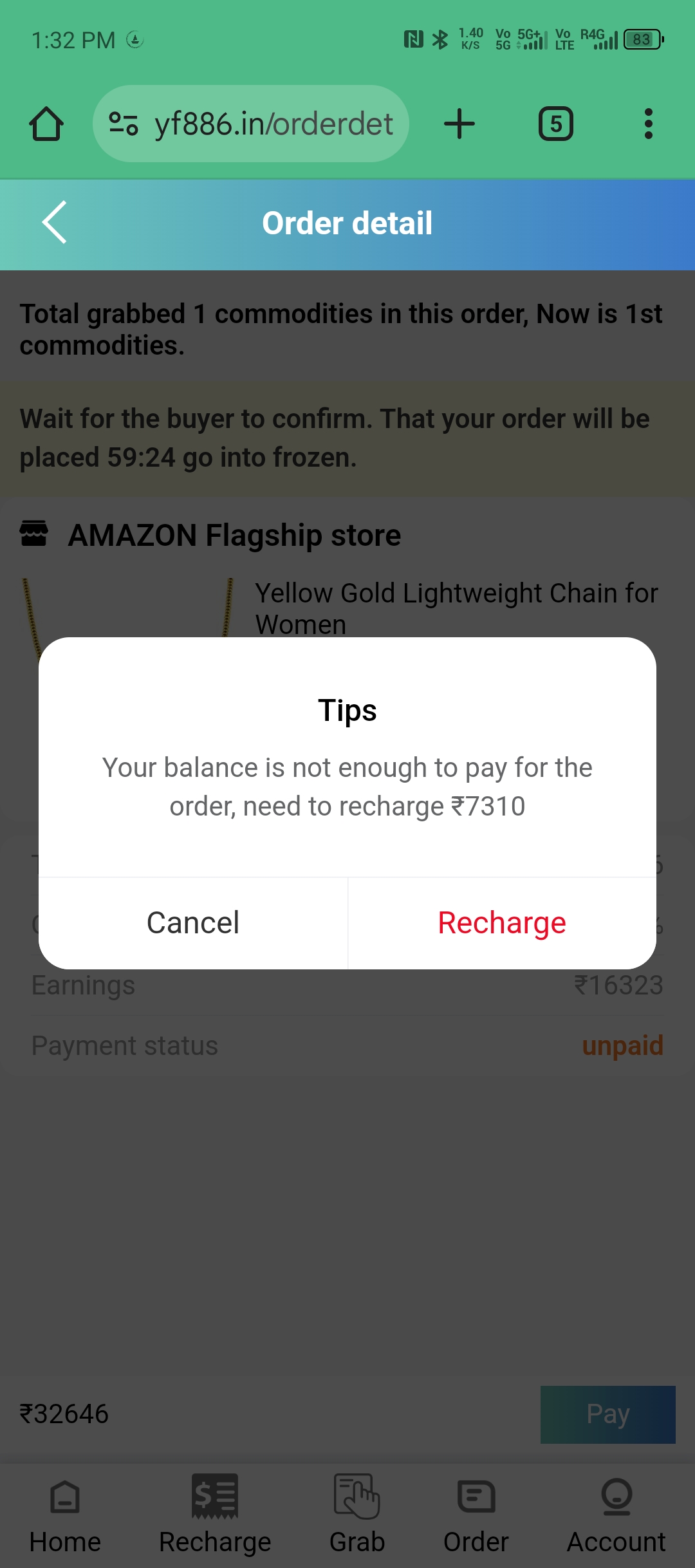Open the browser home page

(46, 124)
